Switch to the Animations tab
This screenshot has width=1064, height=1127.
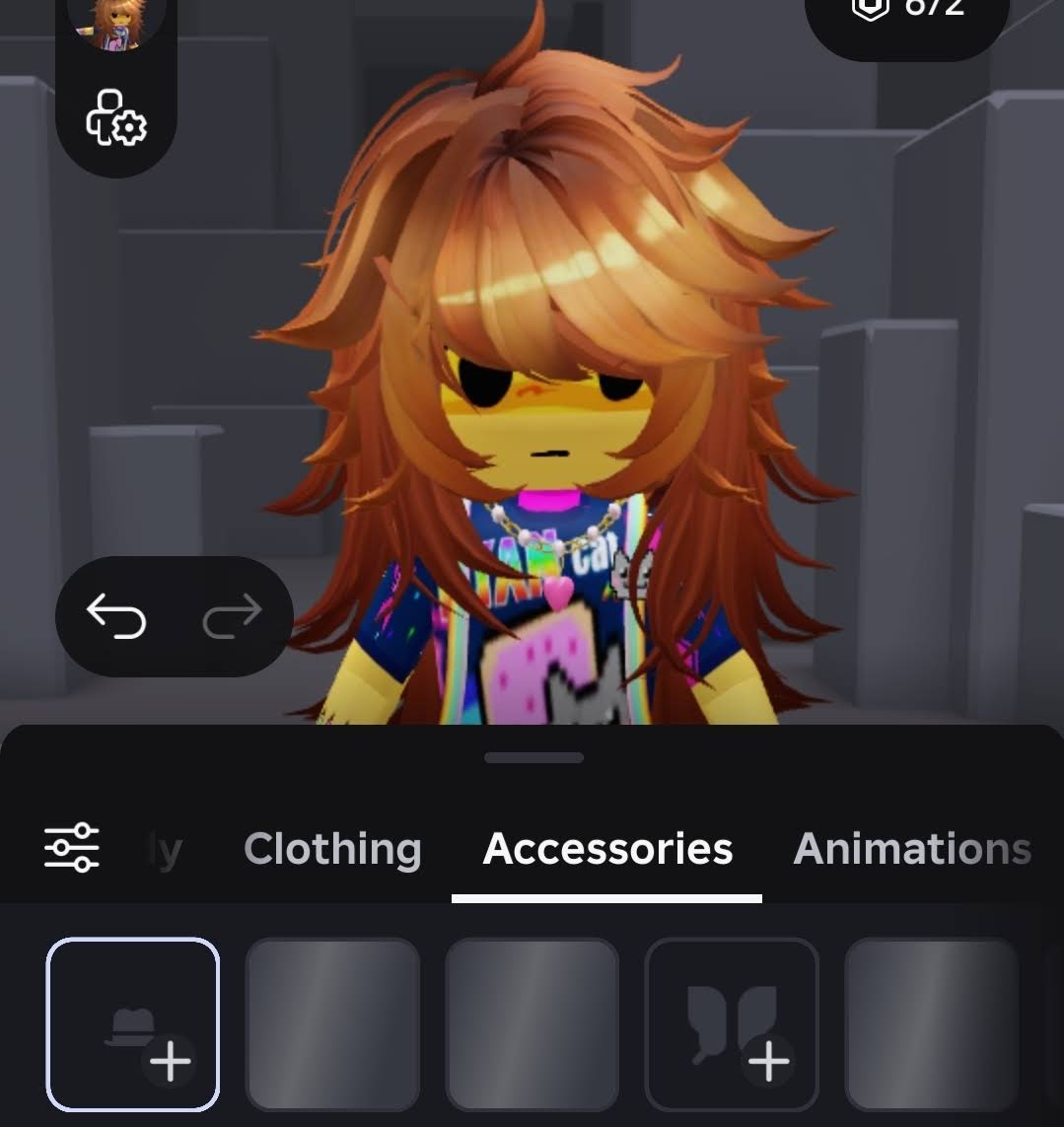coord(911,849)
